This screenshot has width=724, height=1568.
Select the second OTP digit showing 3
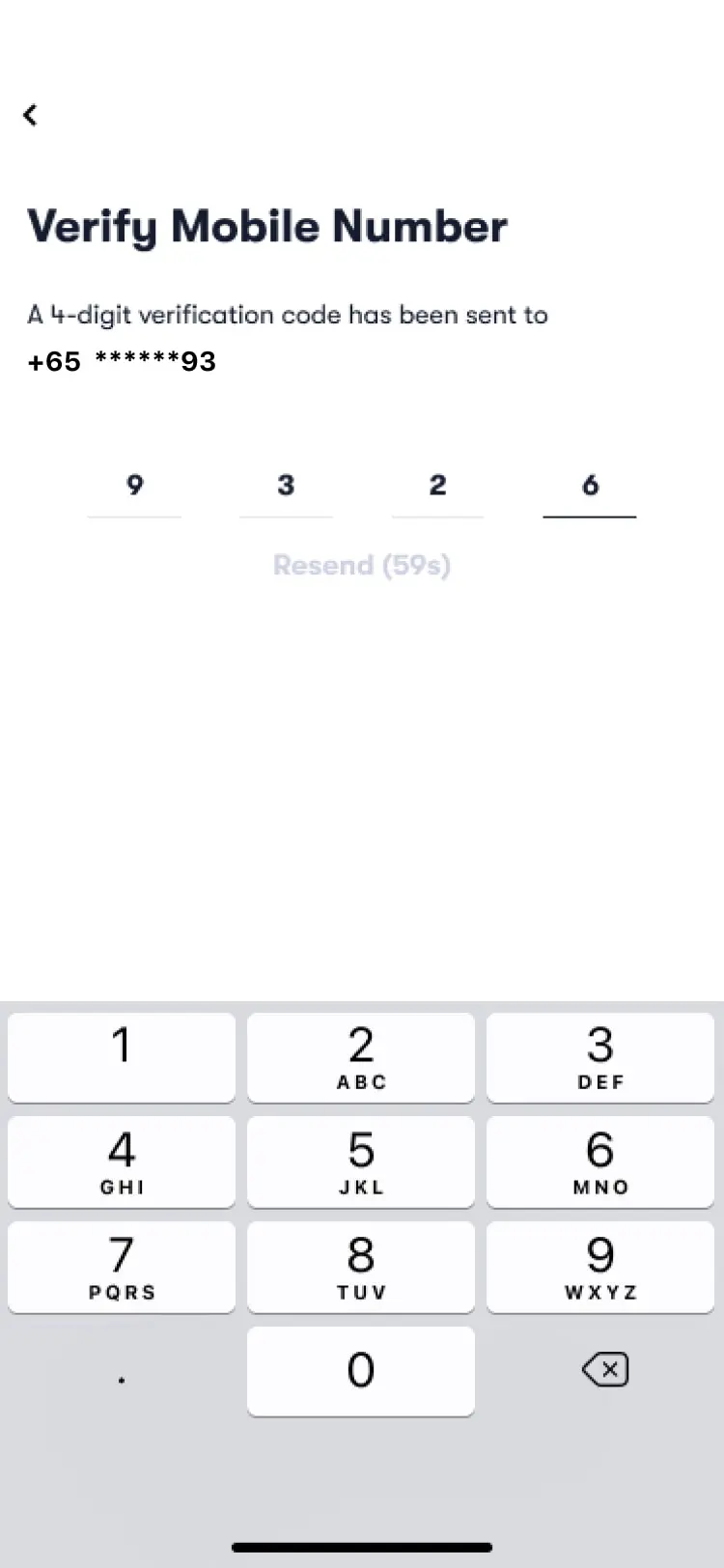click(x=286, y=488)
